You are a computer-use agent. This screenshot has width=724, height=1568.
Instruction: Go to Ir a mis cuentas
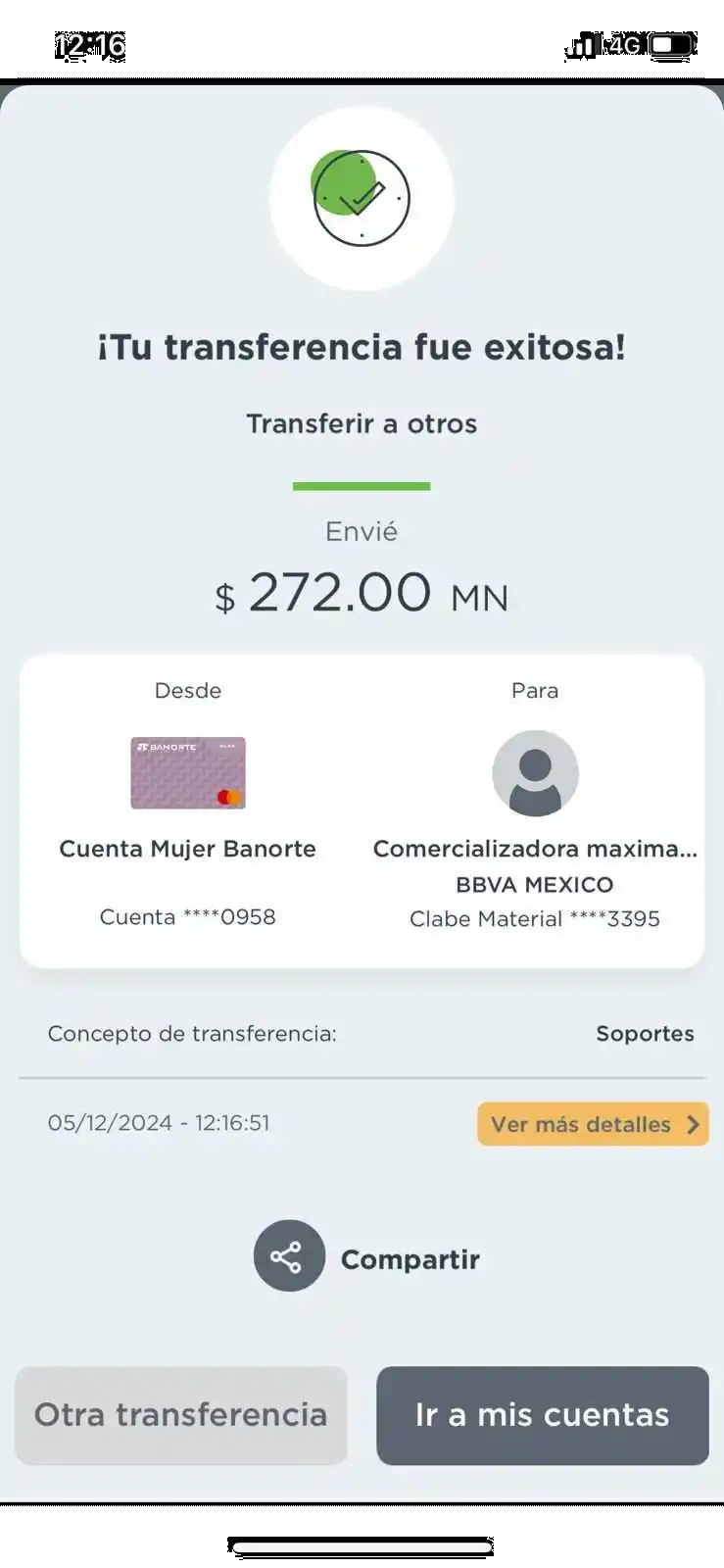coord(542,1415)
